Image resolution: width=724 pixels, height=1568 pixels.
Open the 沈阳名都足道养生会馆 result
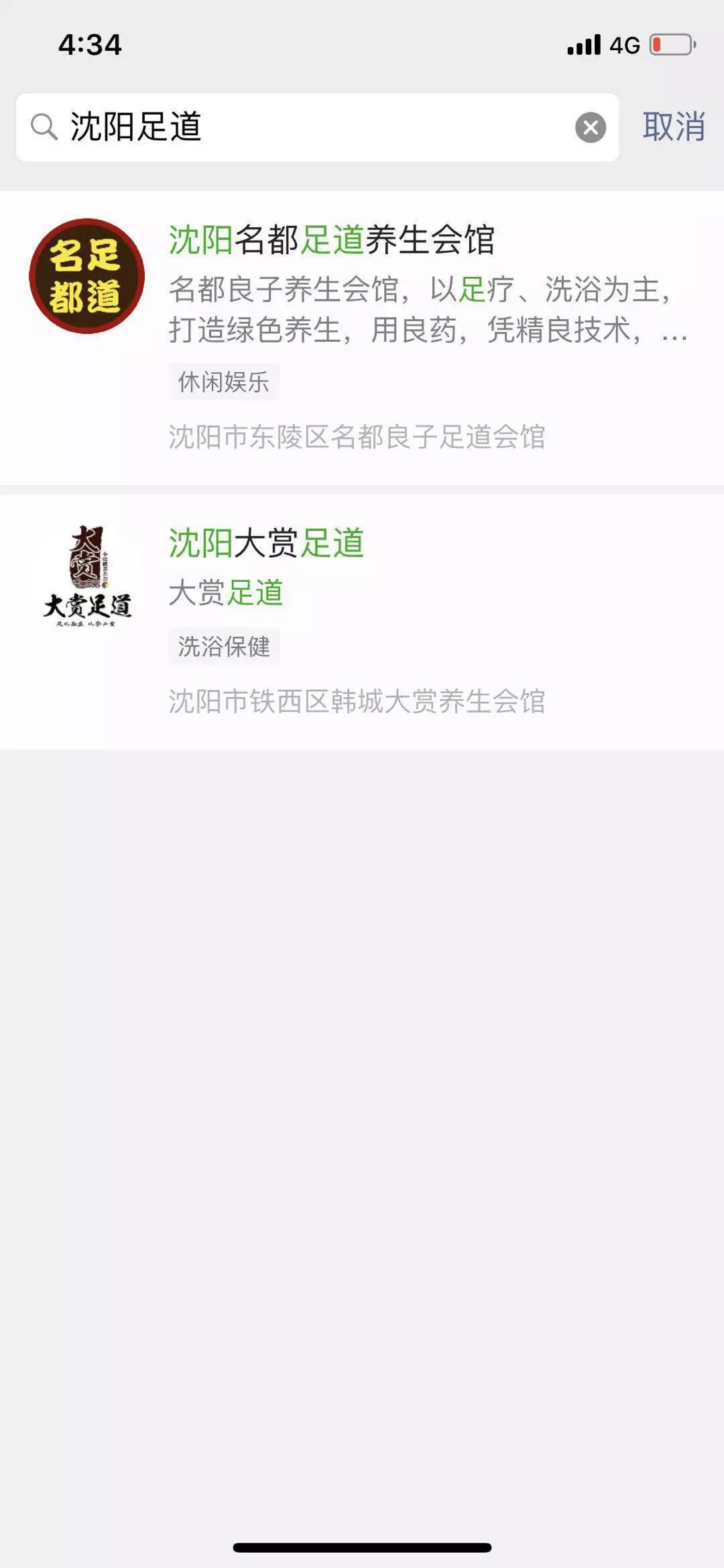click(x=362, y=338)
